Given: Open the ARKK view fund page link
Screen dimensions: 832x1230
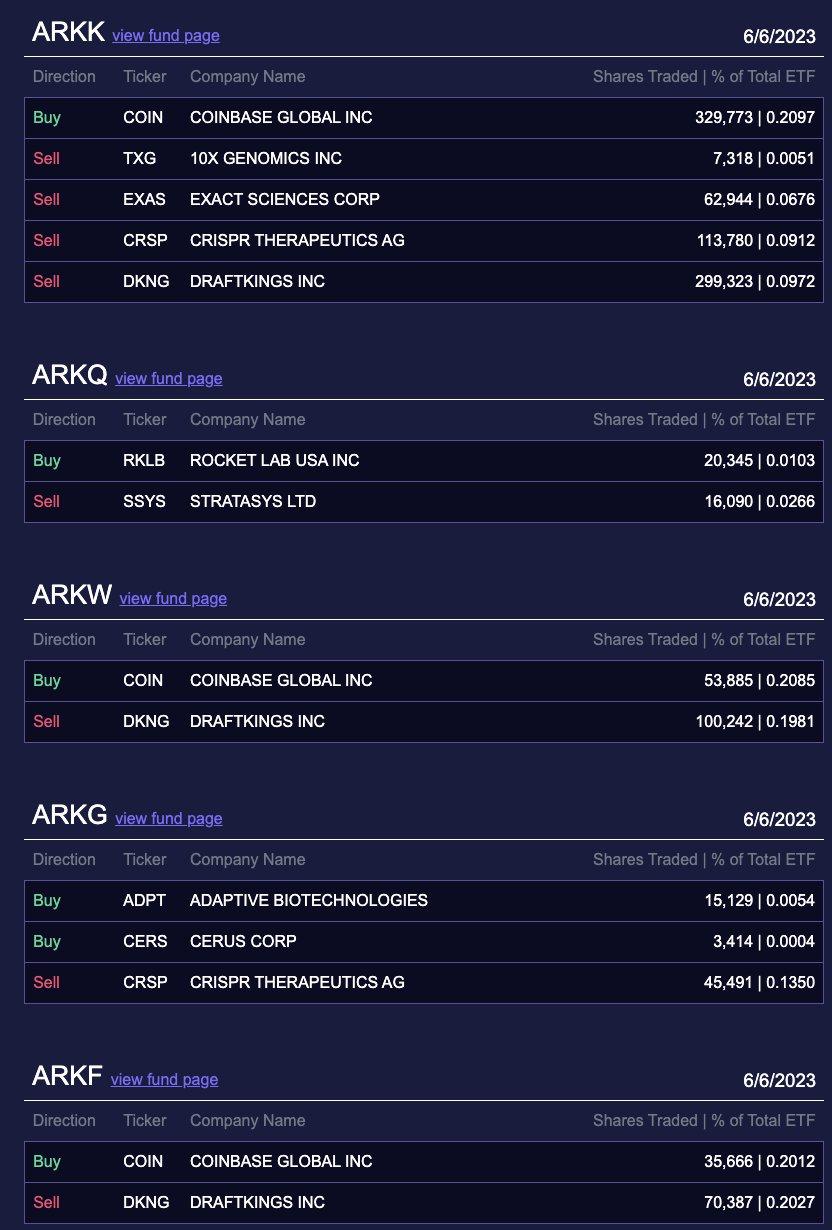Looking at the screenshot, I should pyautogui.click(x=166, y=36).
